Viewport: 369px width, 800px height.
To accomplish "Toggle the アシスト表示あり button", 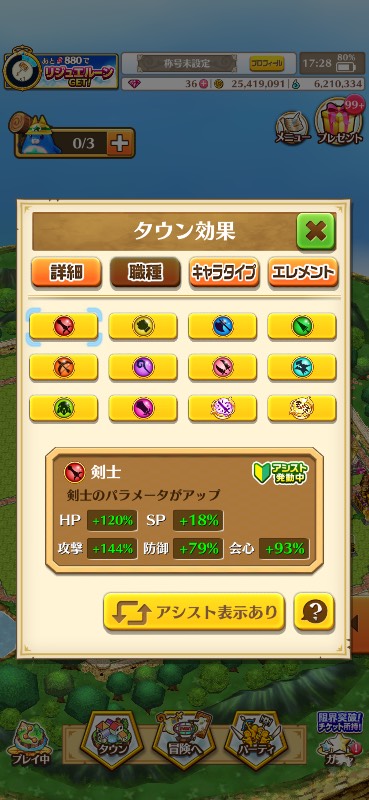I will [x=194, y=612].
